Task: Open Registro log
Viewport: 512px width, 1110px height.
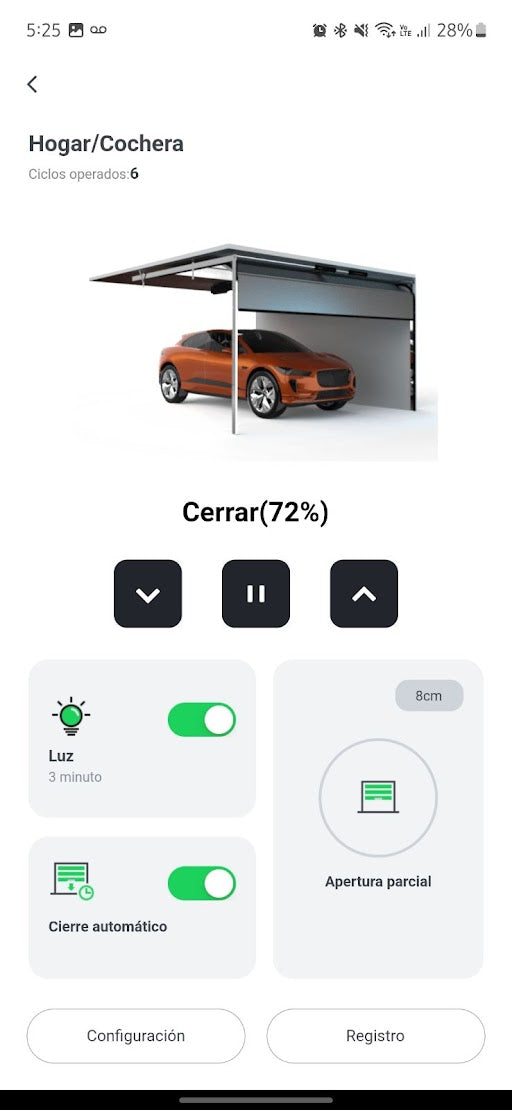Action: click(376, 1036)
